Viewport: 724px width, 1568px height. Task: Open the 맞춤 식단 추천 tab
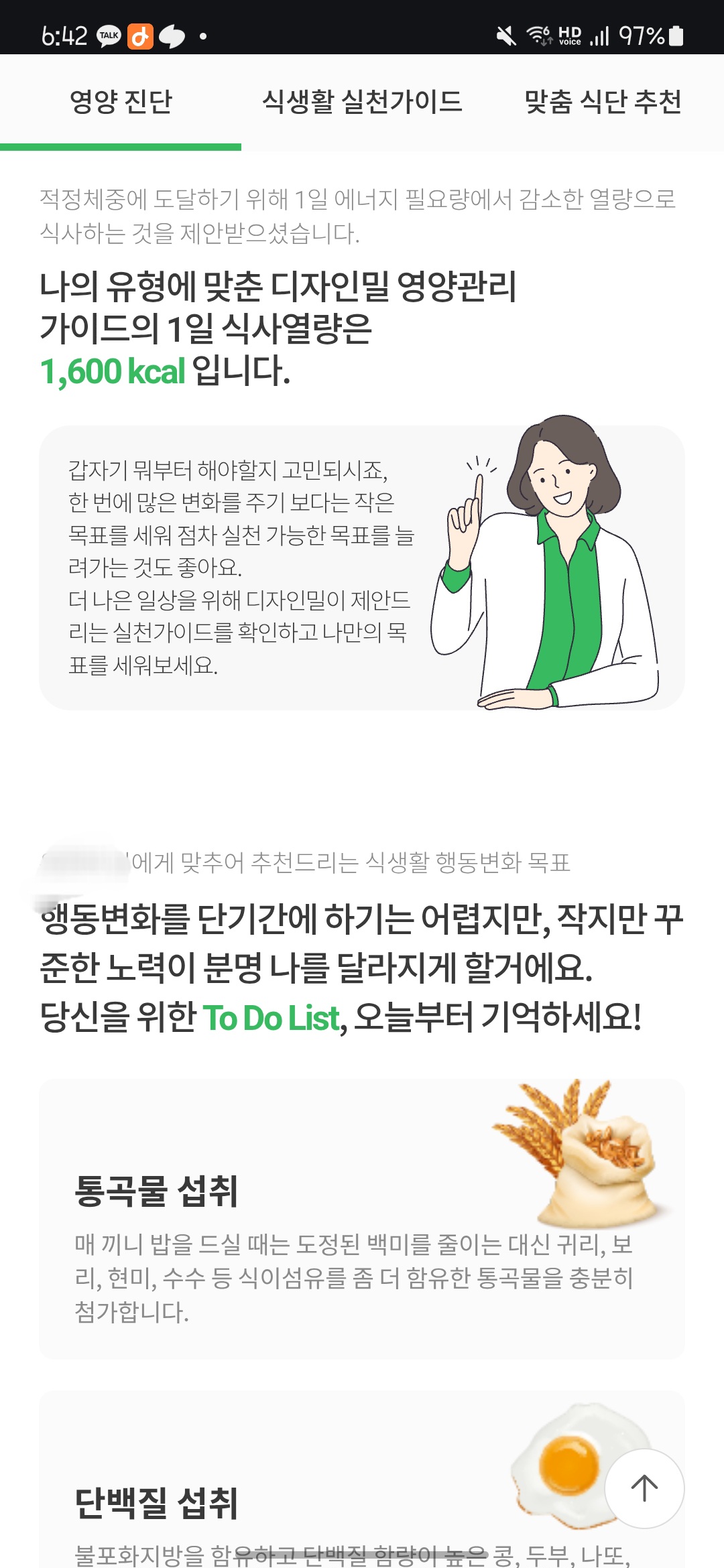(603, 102)
